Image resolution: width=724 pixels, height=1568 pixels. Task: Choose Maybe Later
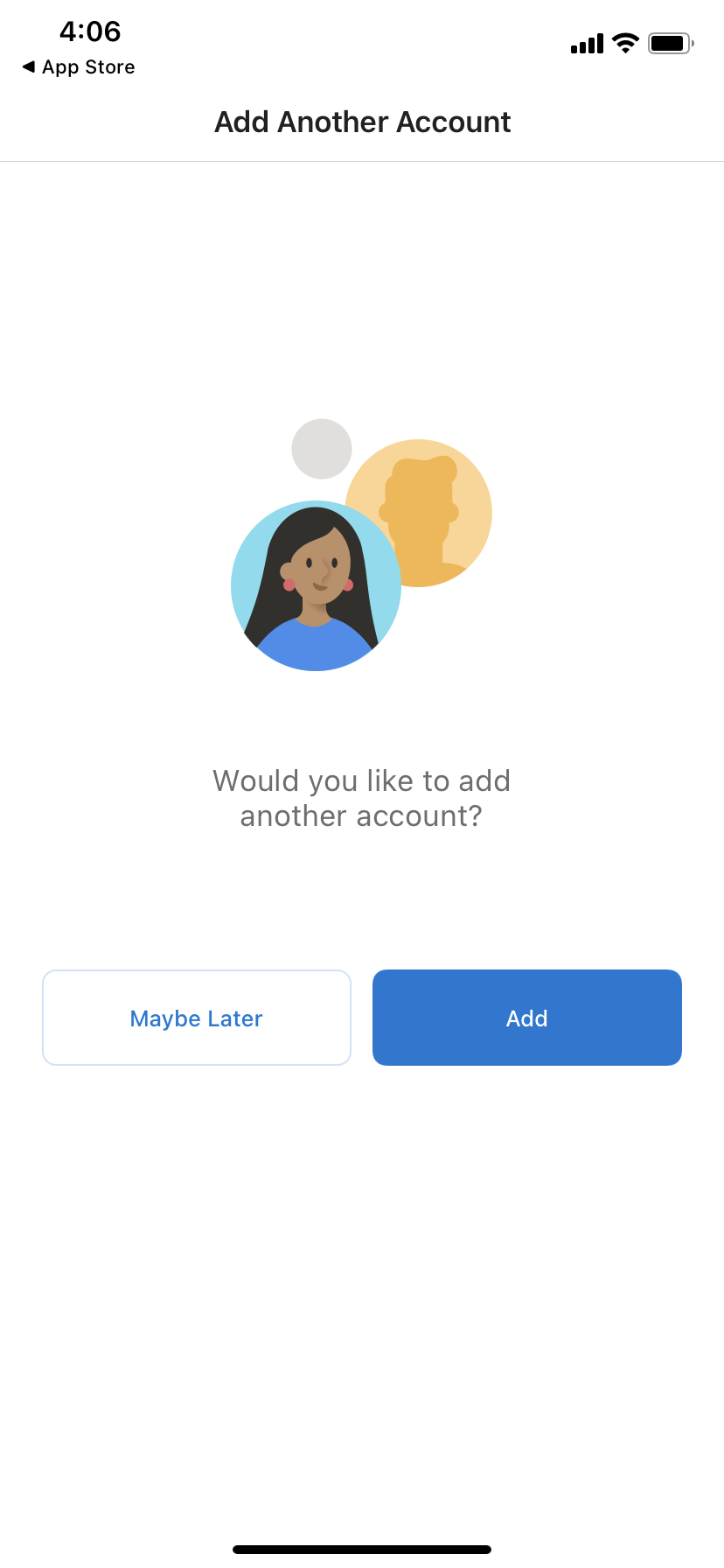197,1018
